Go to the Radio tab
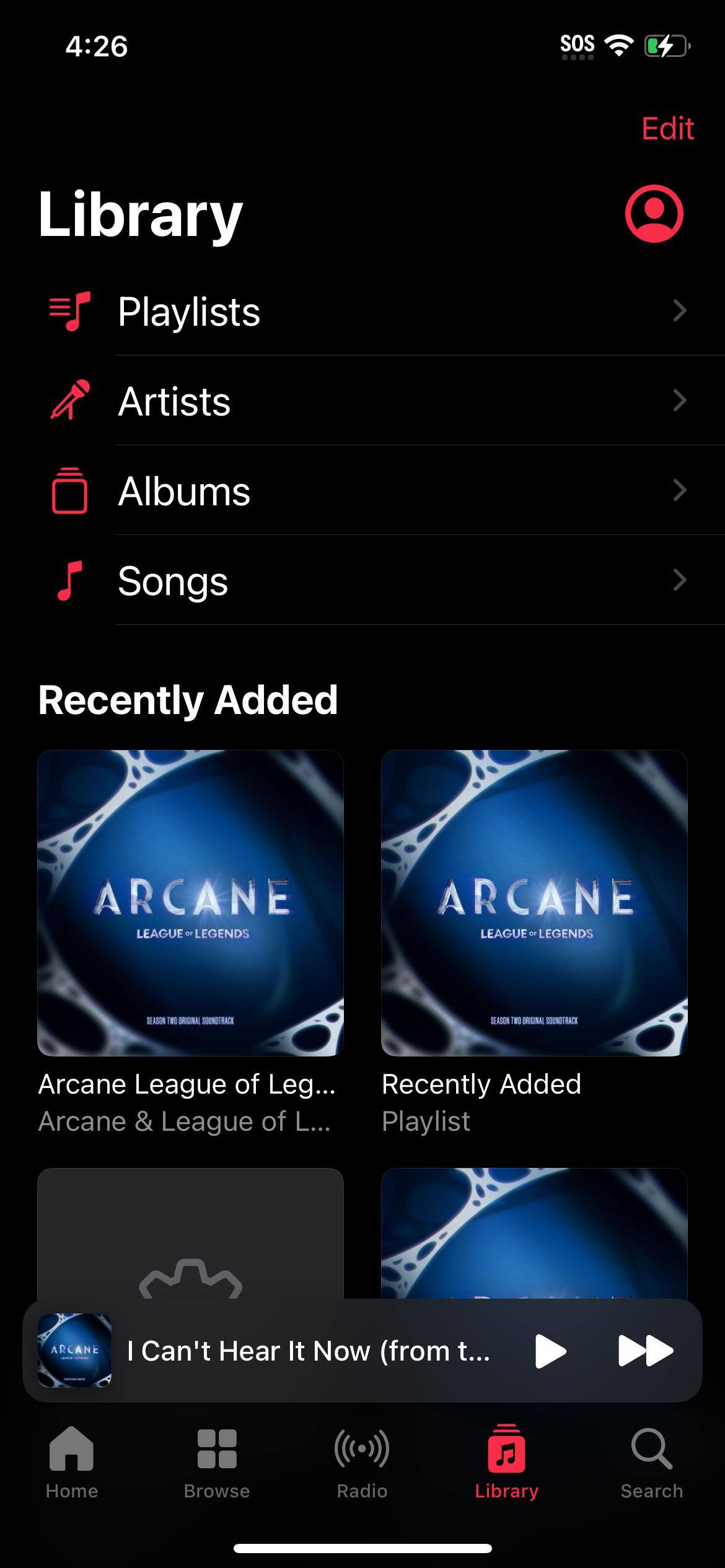The image size is (725, 1568). click(x=362, y=1463)
